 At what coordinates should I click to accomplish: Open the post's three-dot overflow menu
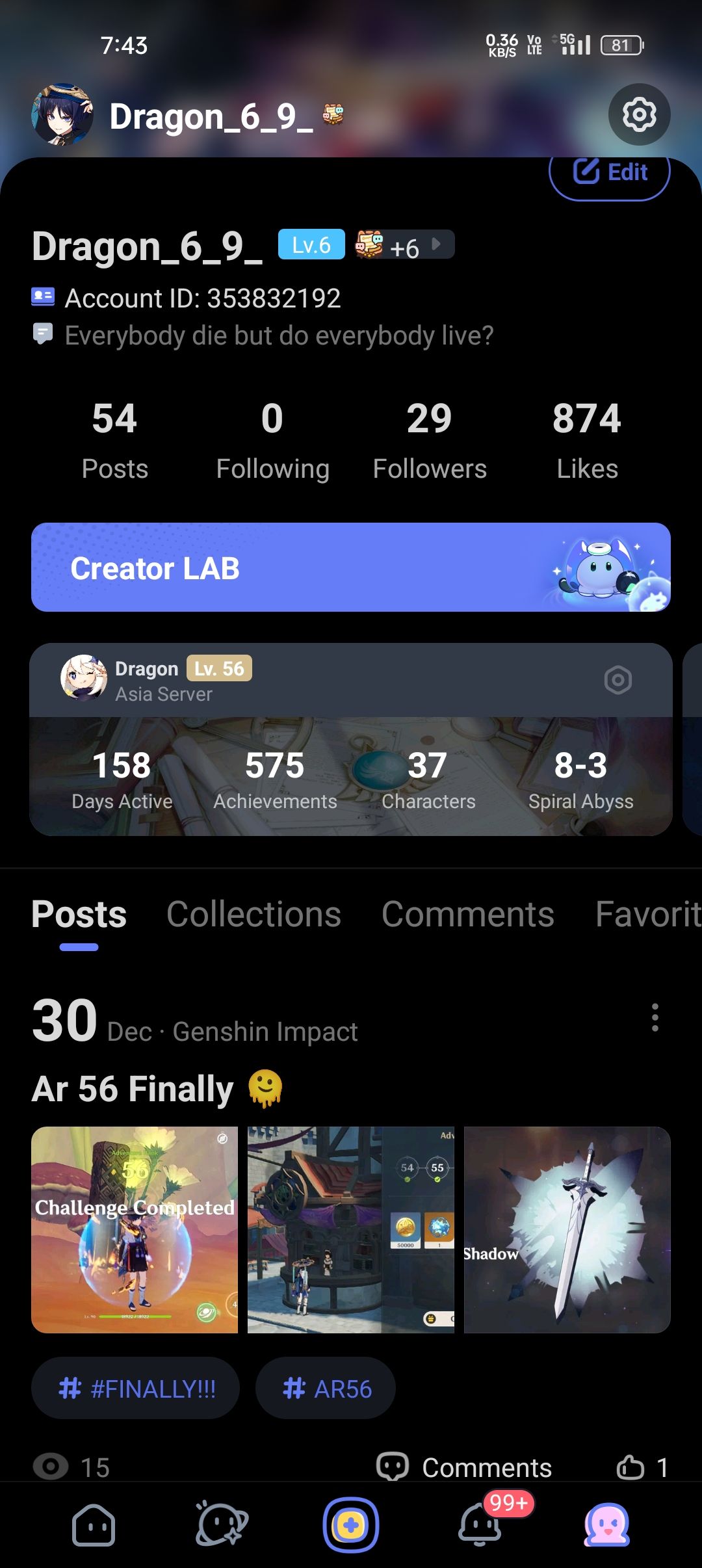tap(655, 1017)
